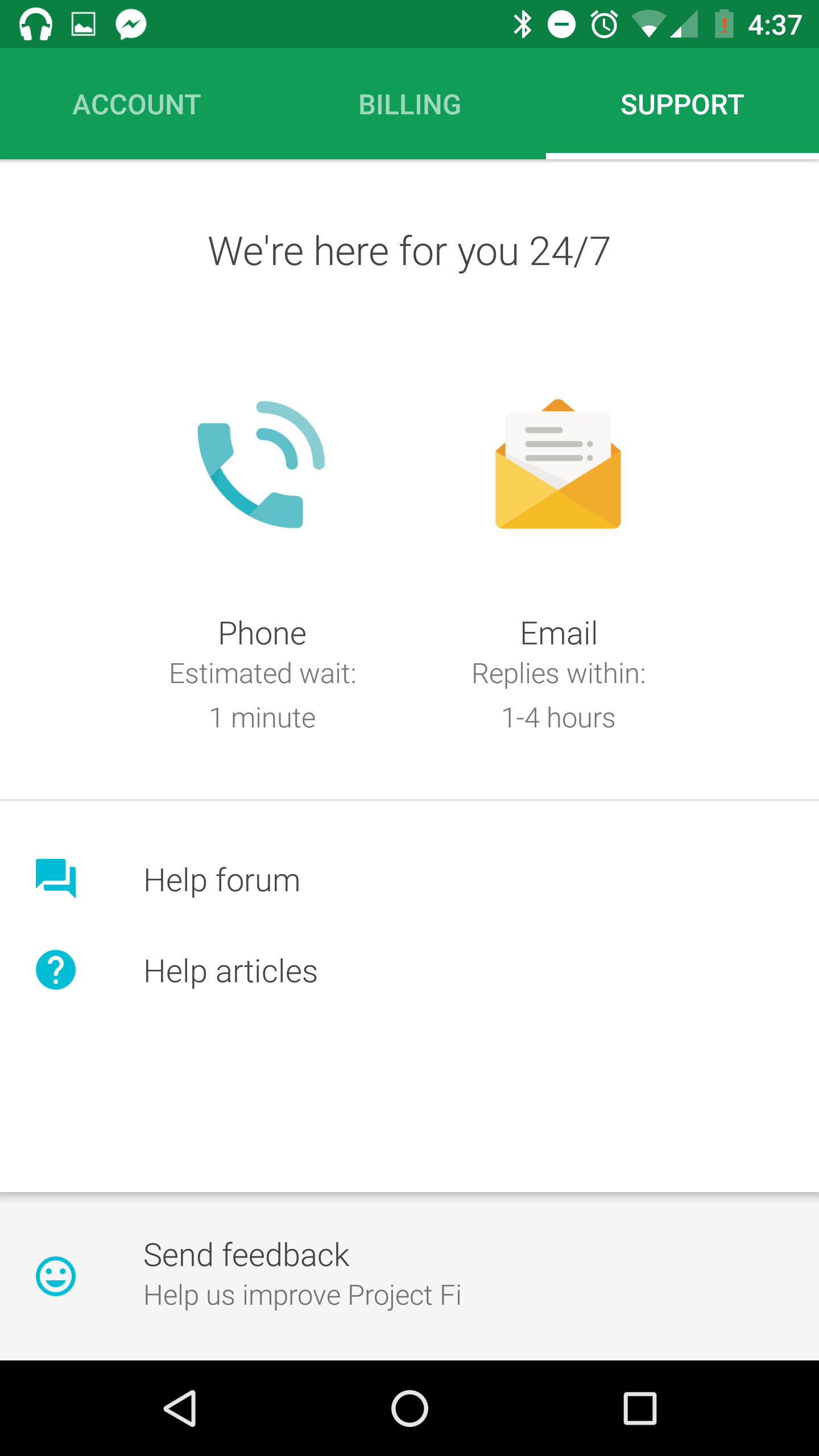Image resolution: width=819 pixels, height=1456 pixels.
Task: Go back using the navigation bar
Action: click(x=181, y=1408)
